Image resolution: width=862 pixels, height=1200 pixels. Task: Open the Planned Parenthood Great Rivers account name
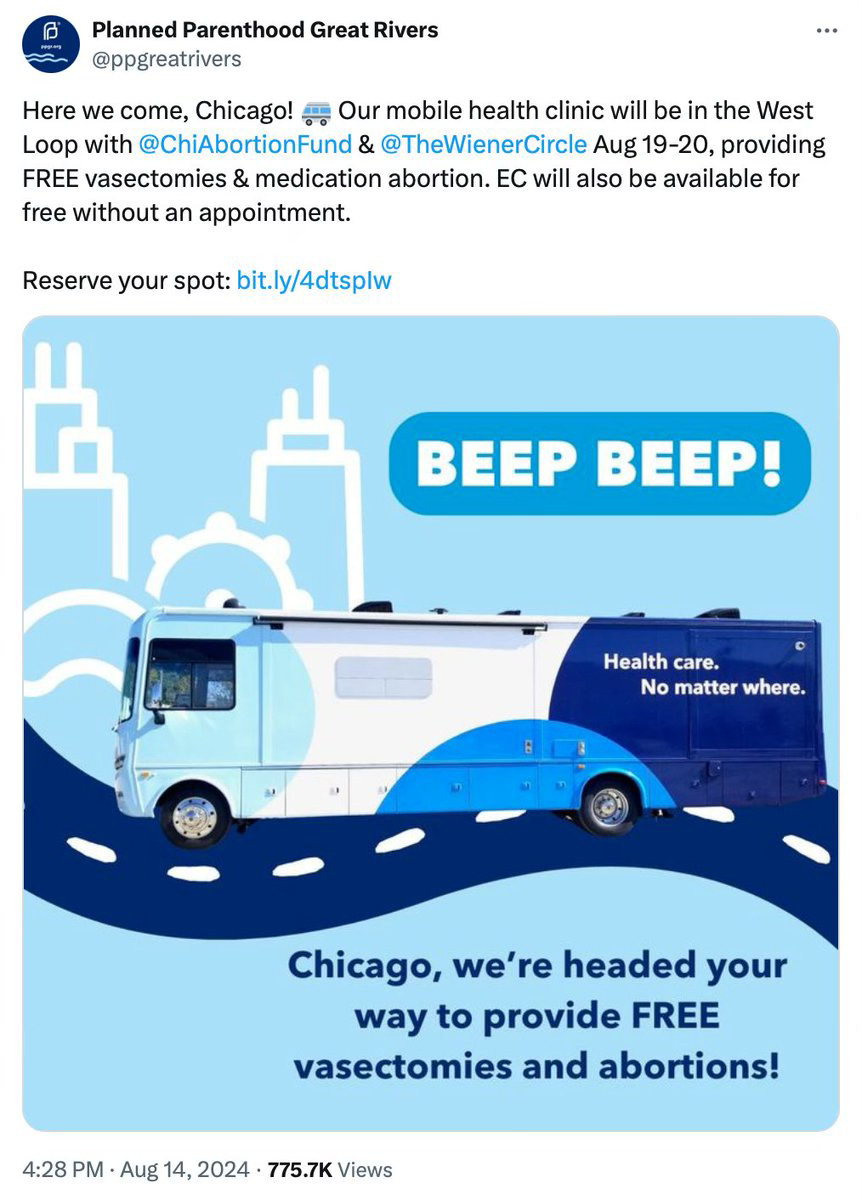(265, 30)
